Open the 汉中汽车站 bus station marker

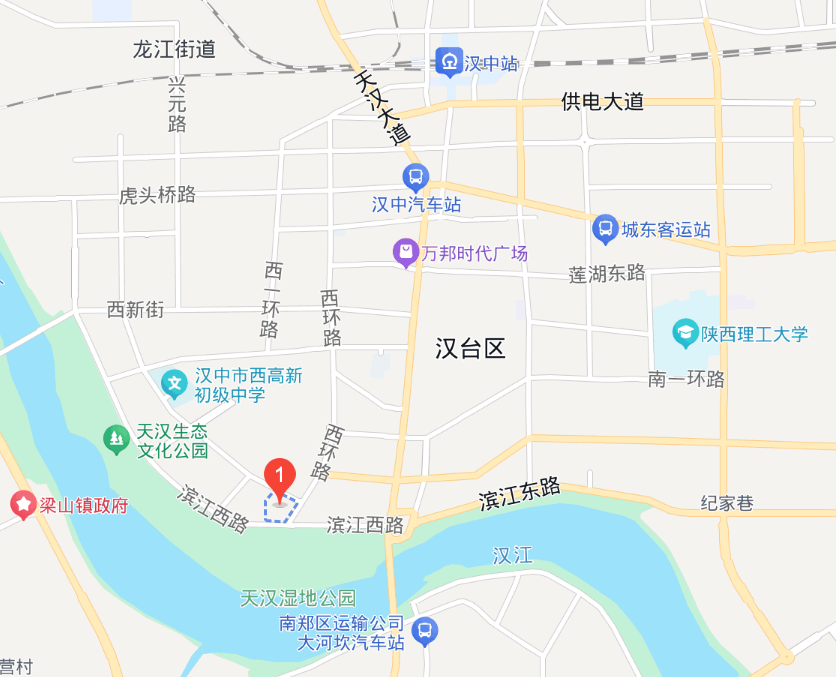pos(416,179)
